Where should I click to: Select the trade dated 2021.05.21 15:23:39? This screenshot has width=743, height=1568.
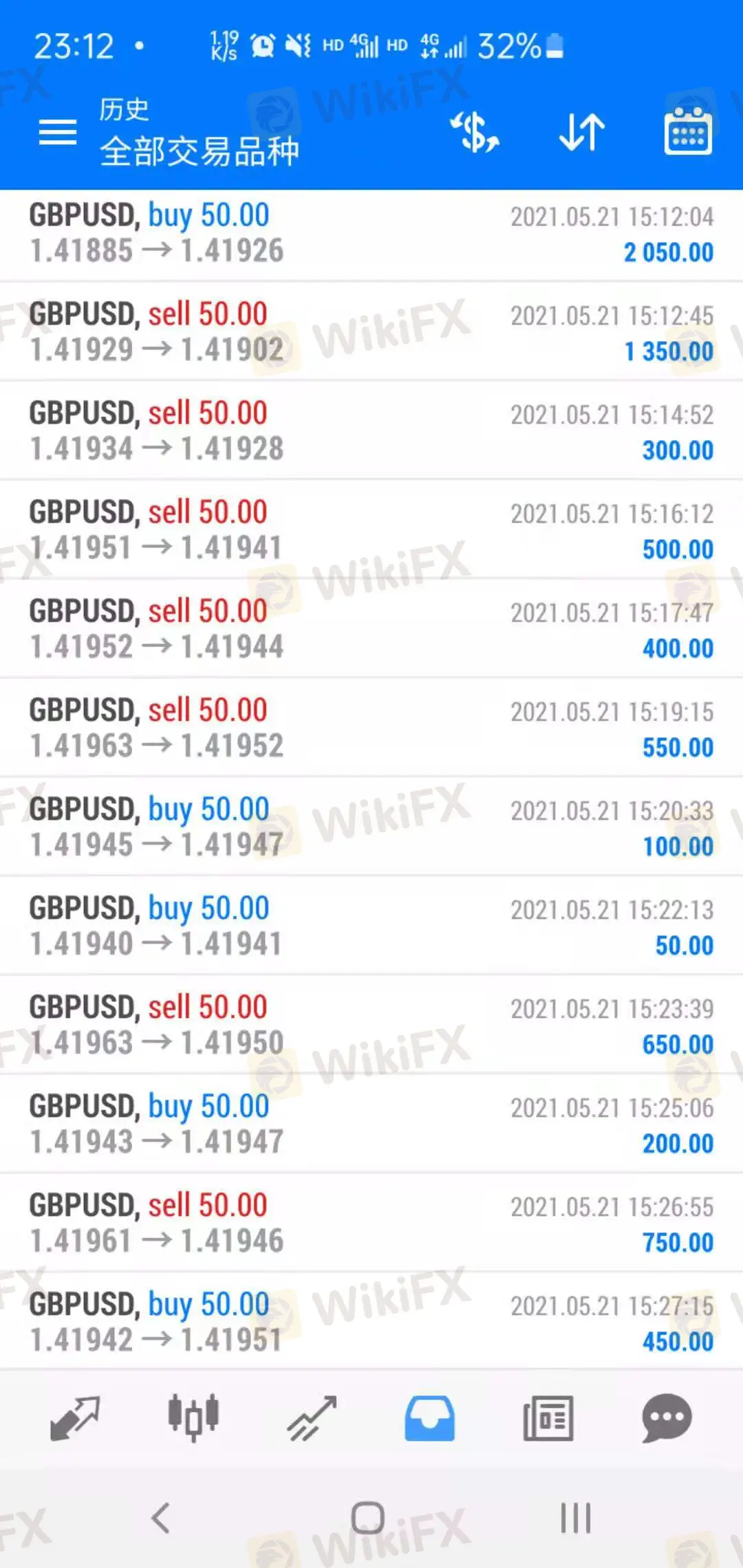coord(371,1025)
